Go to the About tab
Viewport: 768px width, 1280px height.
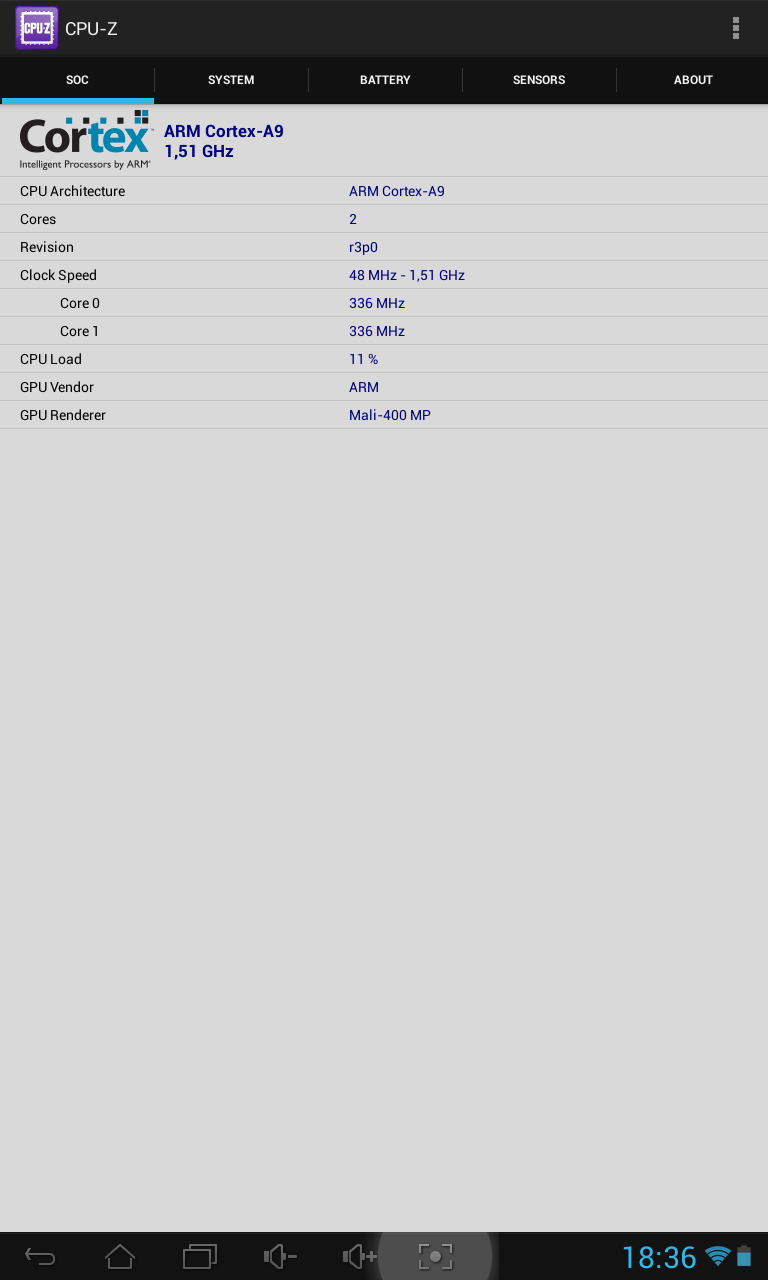pos(693,80)
